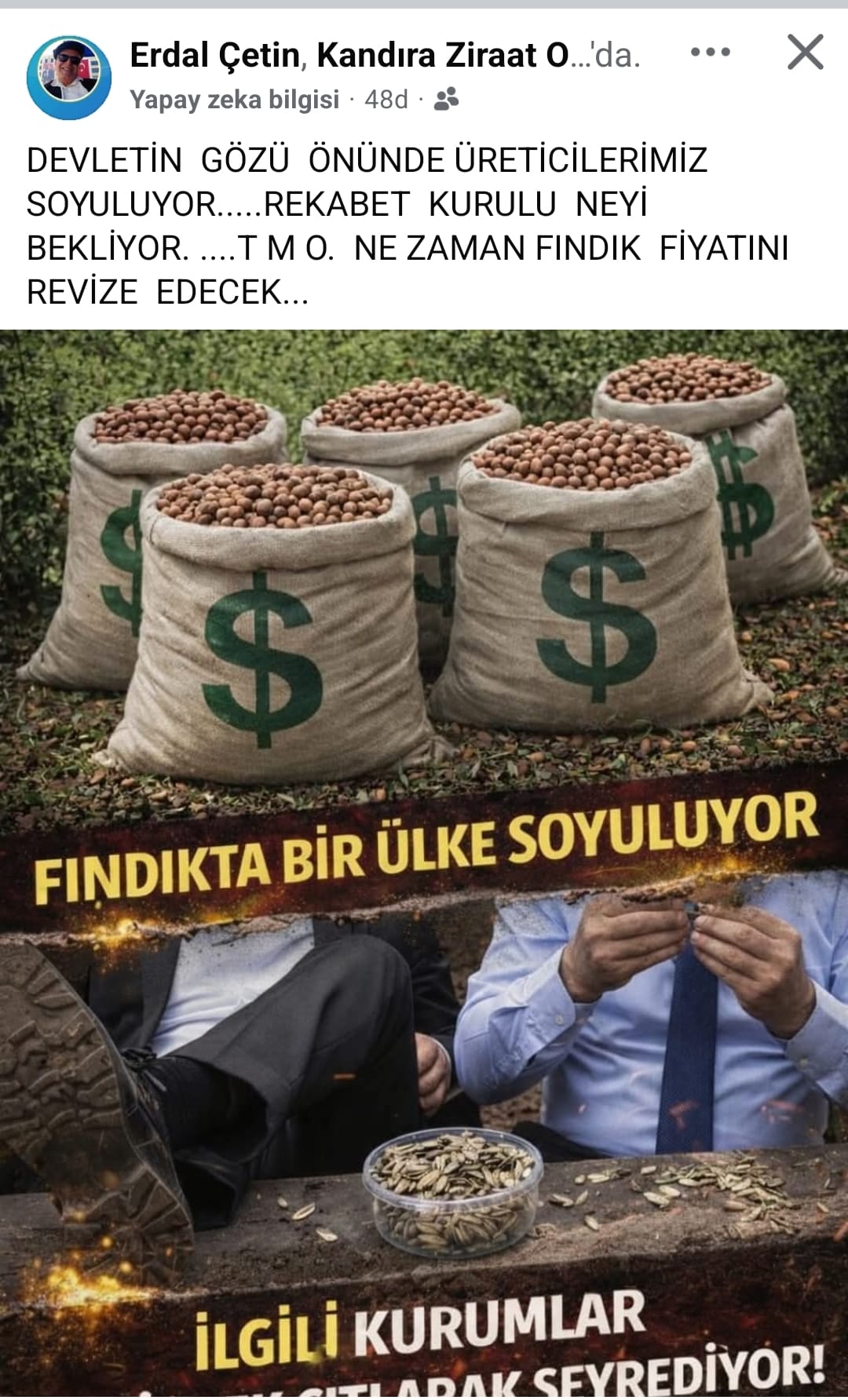This screenshot has width=848, height=1400.
Task: Open Erdal Çetin's profile picture
Action: tap(69, 77)
